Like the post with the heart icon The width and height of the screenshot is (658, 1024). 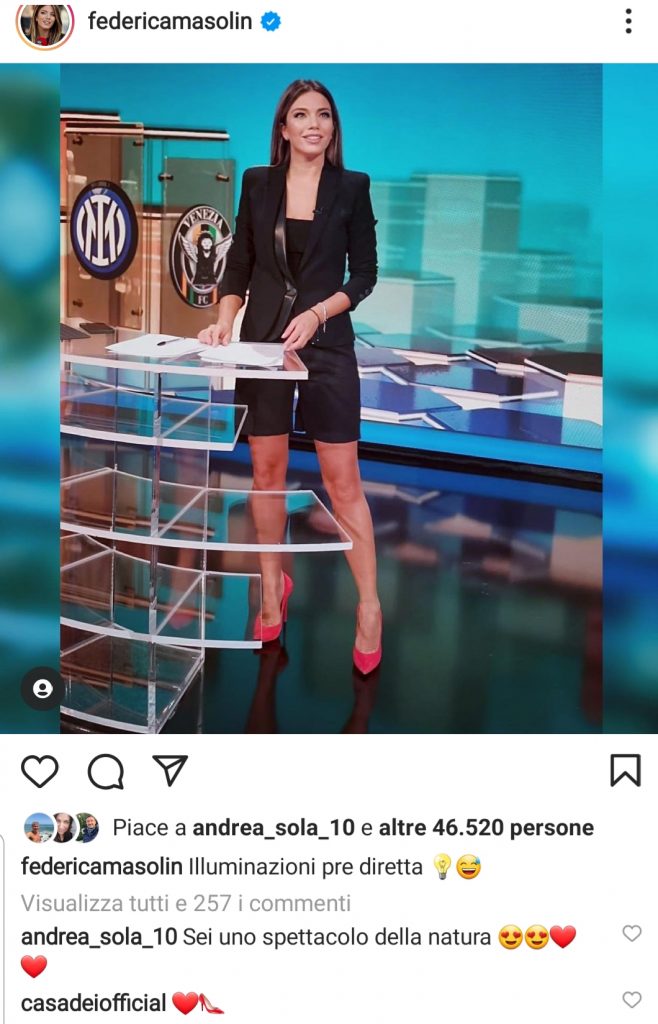[x=40, y=771]
